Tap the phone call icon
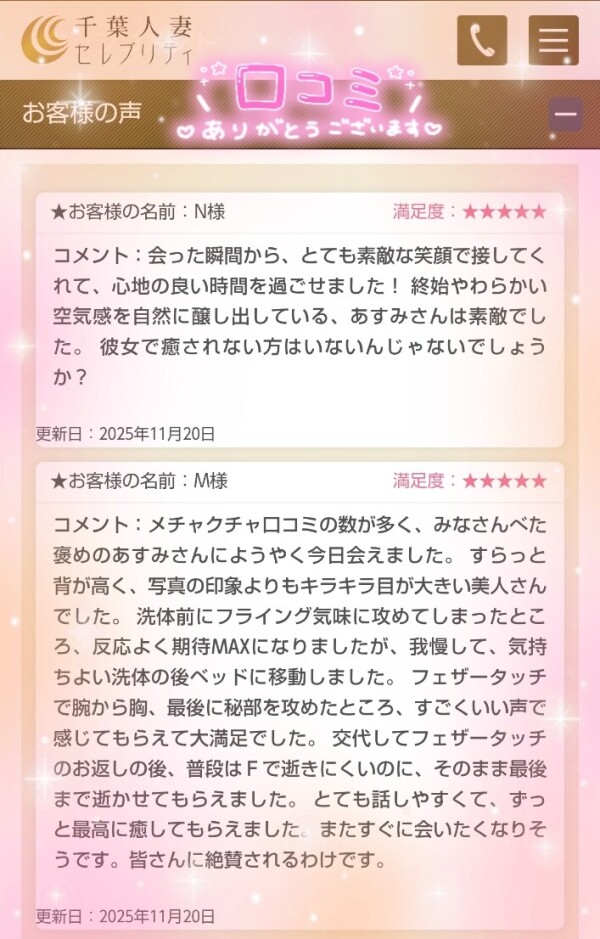 [482, 40]
